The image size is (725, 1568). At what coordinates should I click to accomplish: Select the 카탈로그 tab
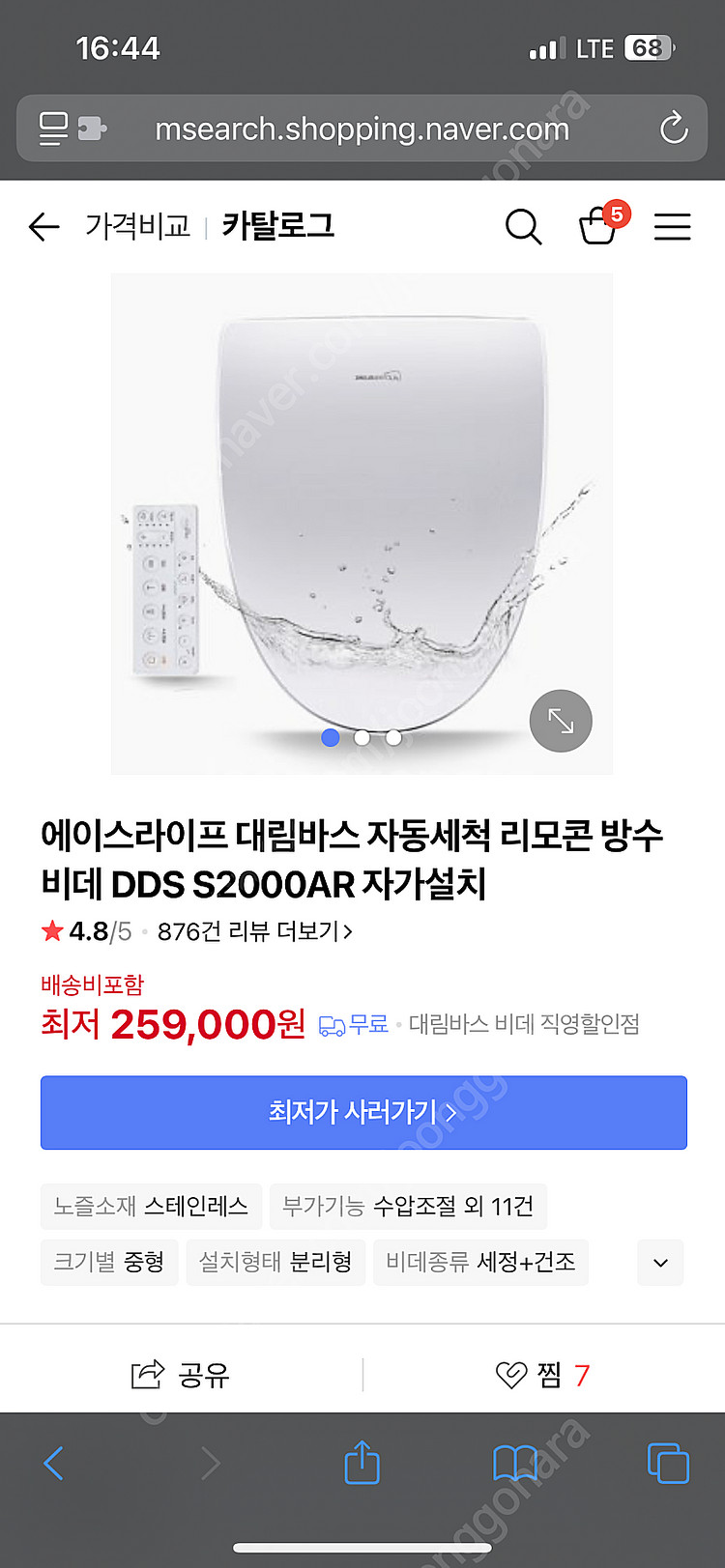click(279, 226)
